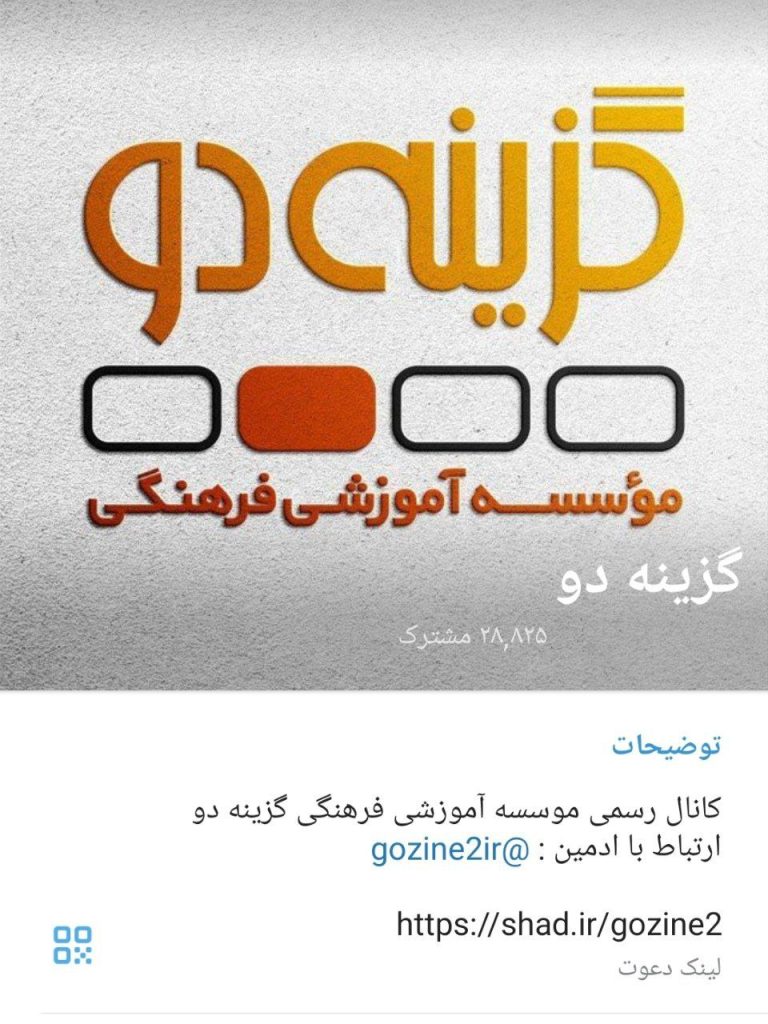Screen dimensions: 768x1024
Task: Open the @gozine2ir admin mention link
Action: click(x=449, y=850)
